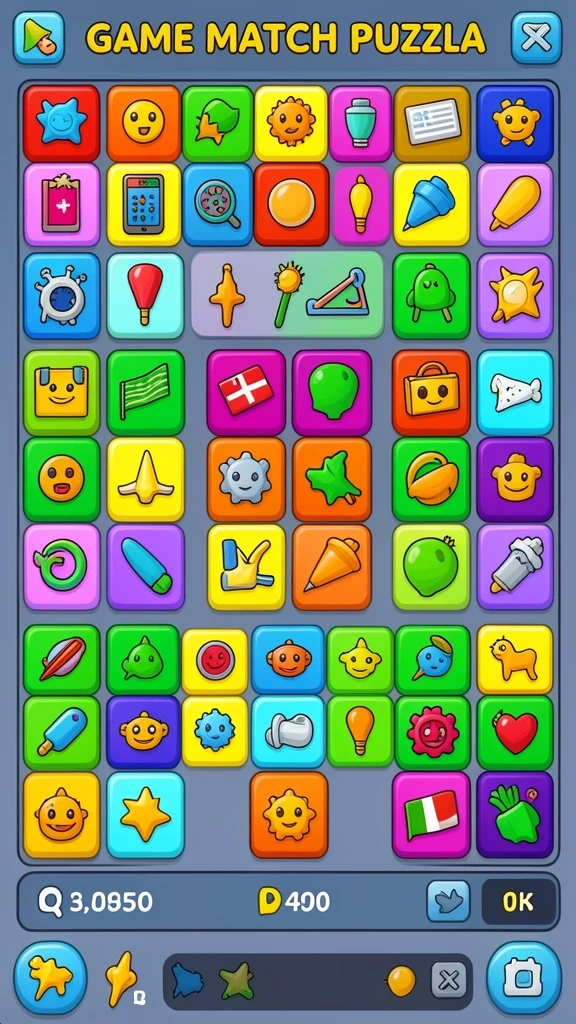This screenshot has height=1024, width=576.
Task: Select the red heart tile
Action: tap(515, 732)
